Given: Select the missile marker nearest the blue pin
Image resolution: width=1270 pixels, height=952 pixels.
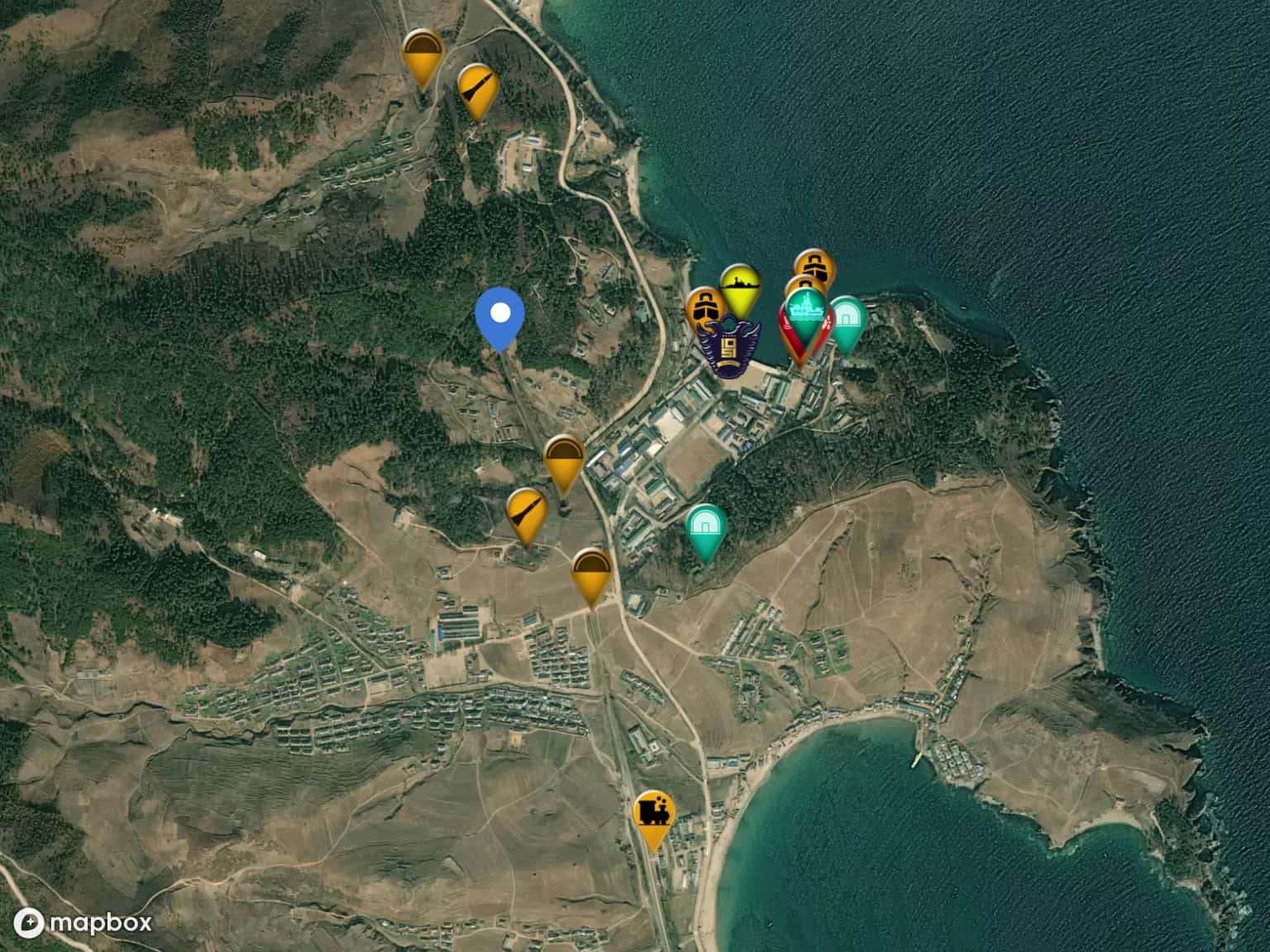Looking at the screenshot, I should click(x=526, y=511).
